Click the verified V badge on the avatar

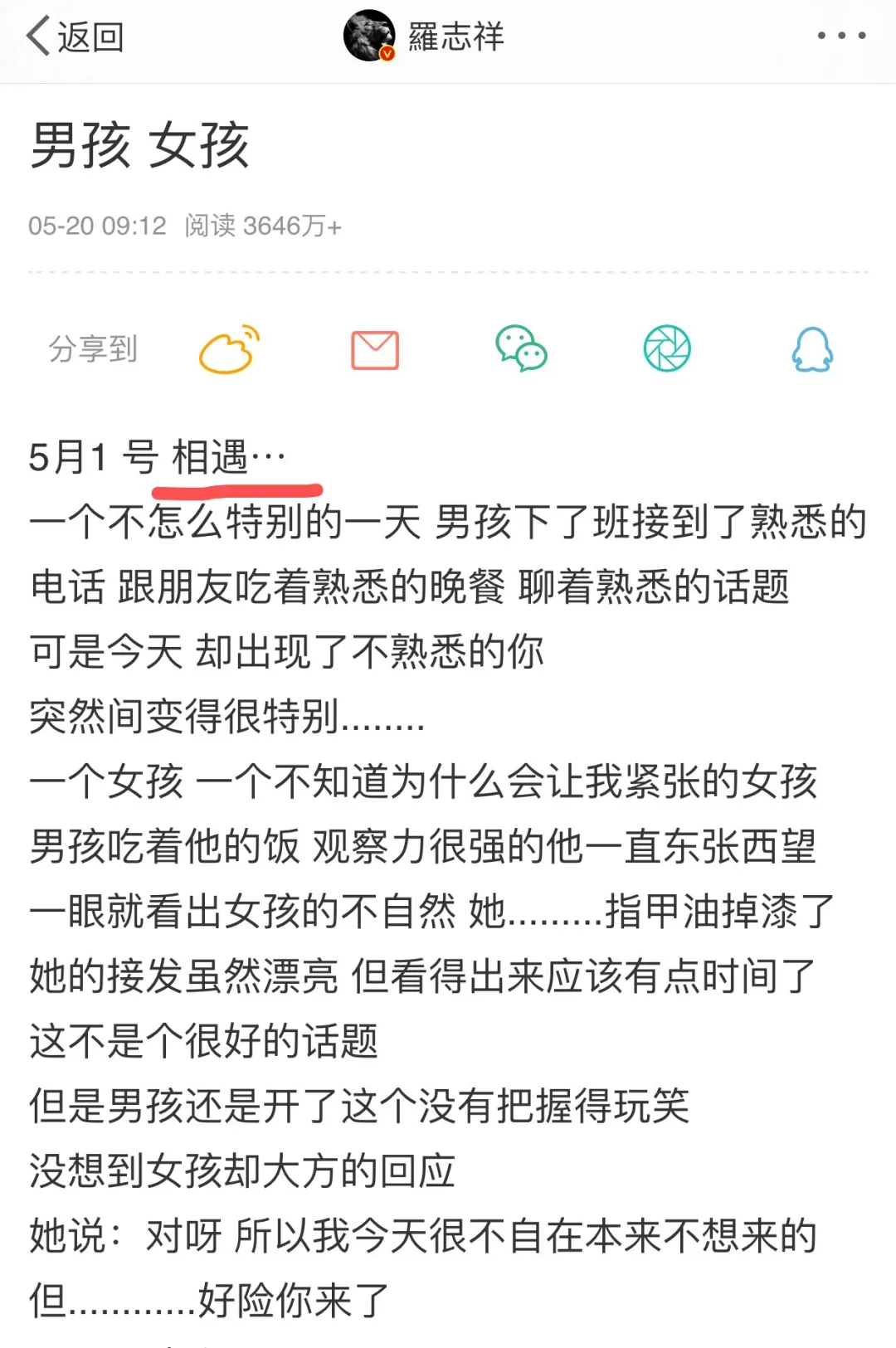click(x=387, y=55)
